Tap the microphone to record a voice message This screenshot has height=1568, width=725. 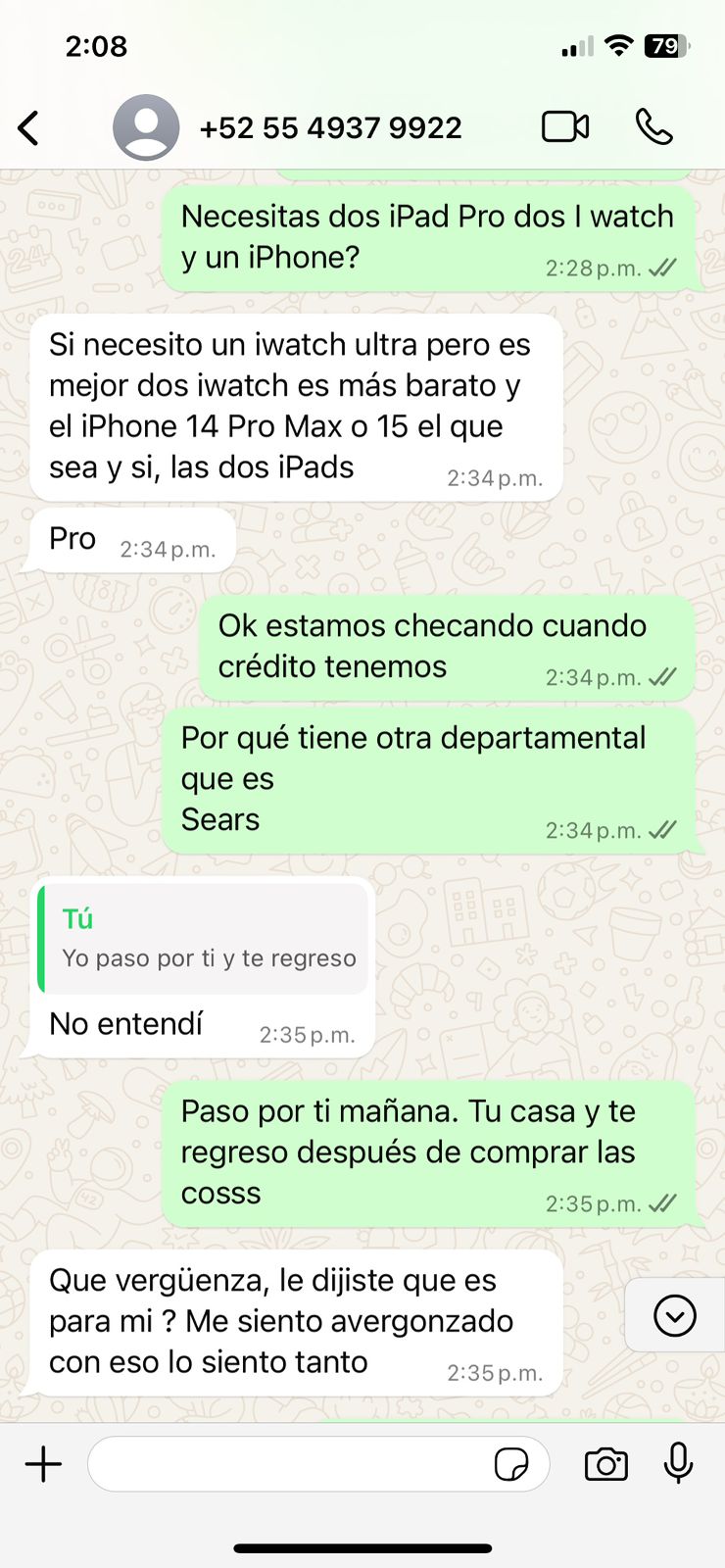click(x=678, y=1464)
